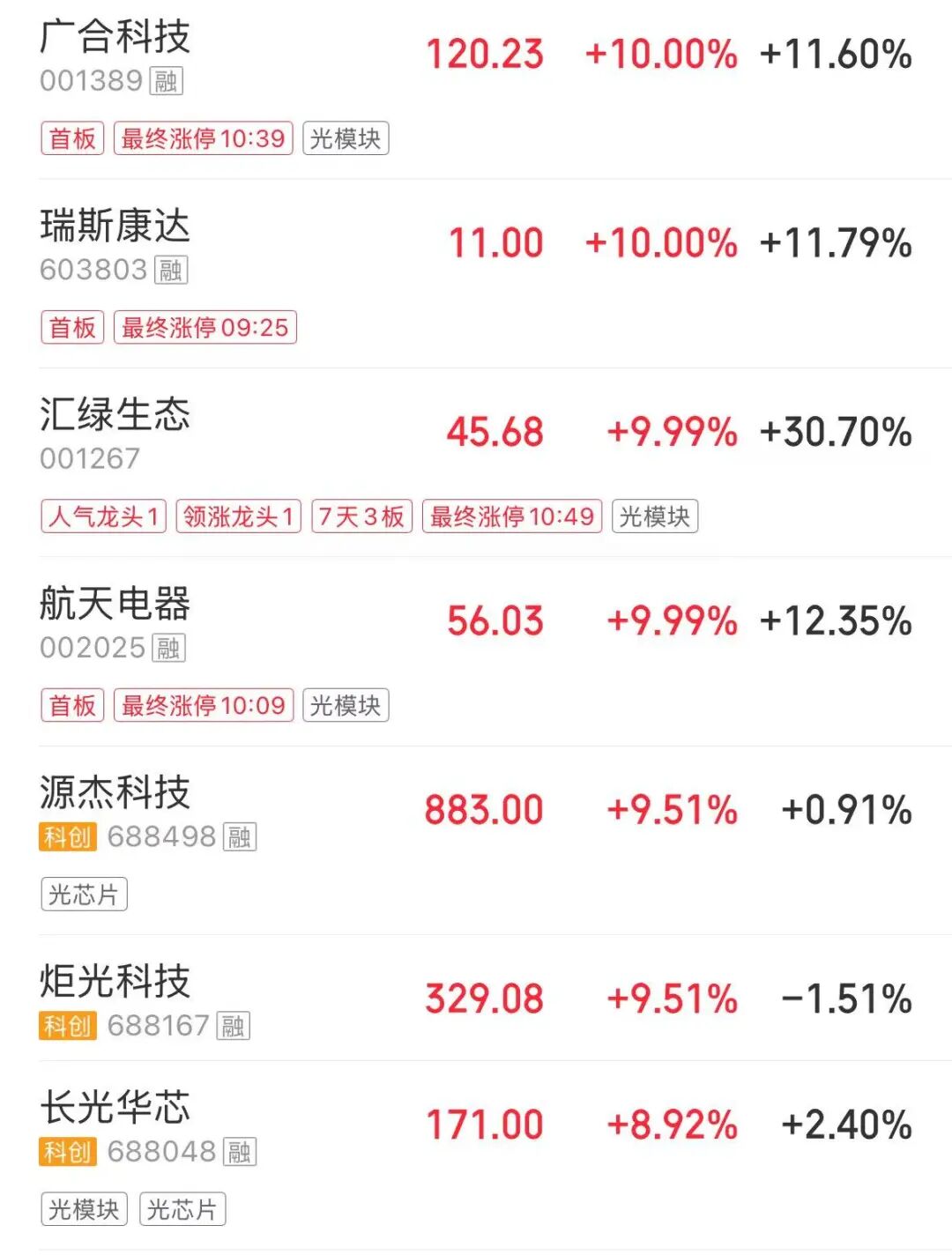Select the 航天电器 row
This screenshot has height=1255, width=952.
pos(115,605)
